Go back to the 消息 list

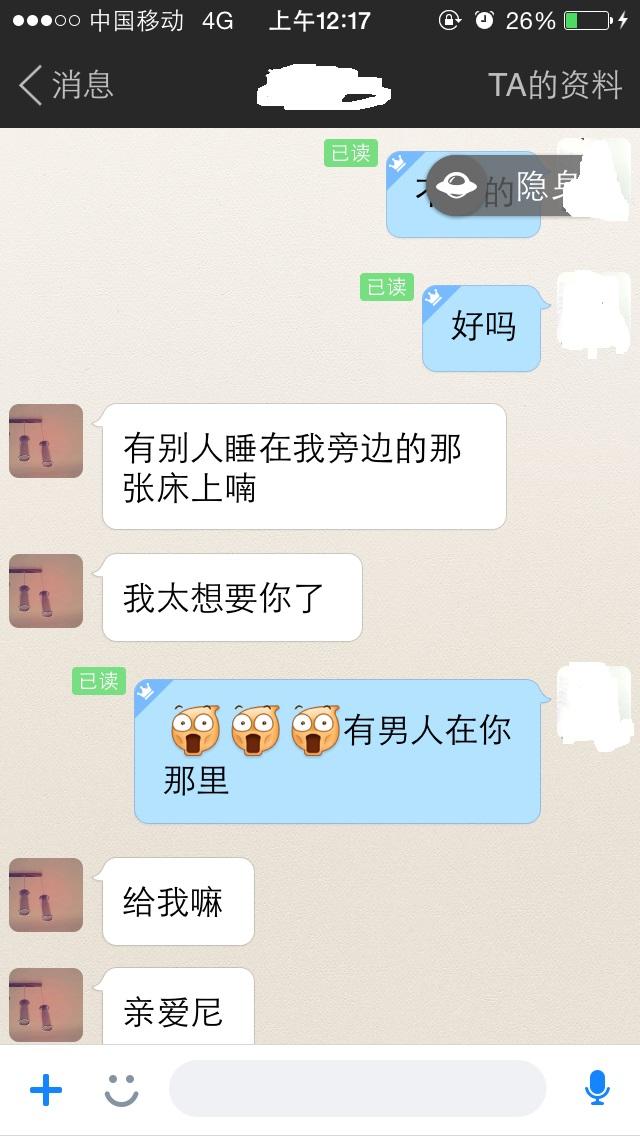[66, 86]
